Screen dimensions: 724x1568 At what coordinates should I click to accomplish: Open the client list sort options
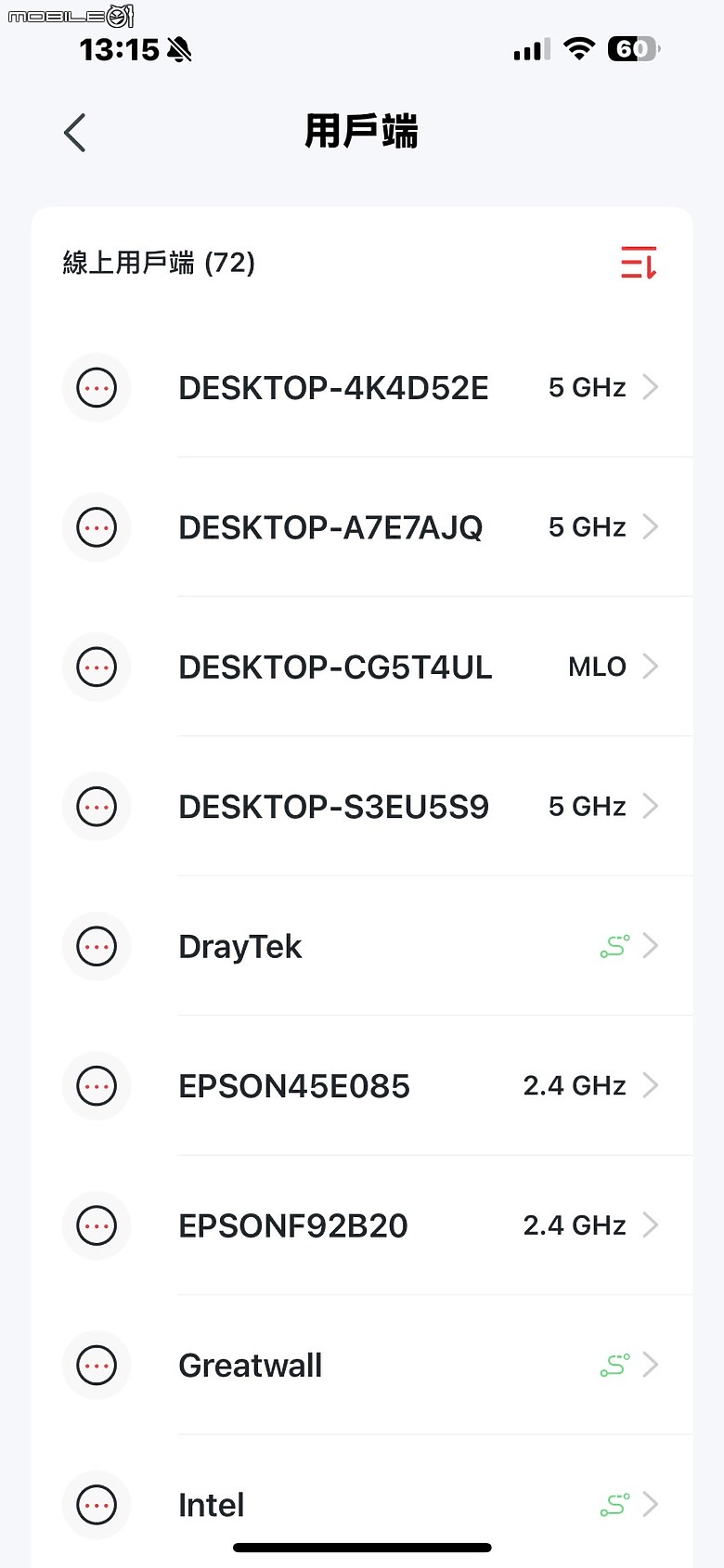639,263
